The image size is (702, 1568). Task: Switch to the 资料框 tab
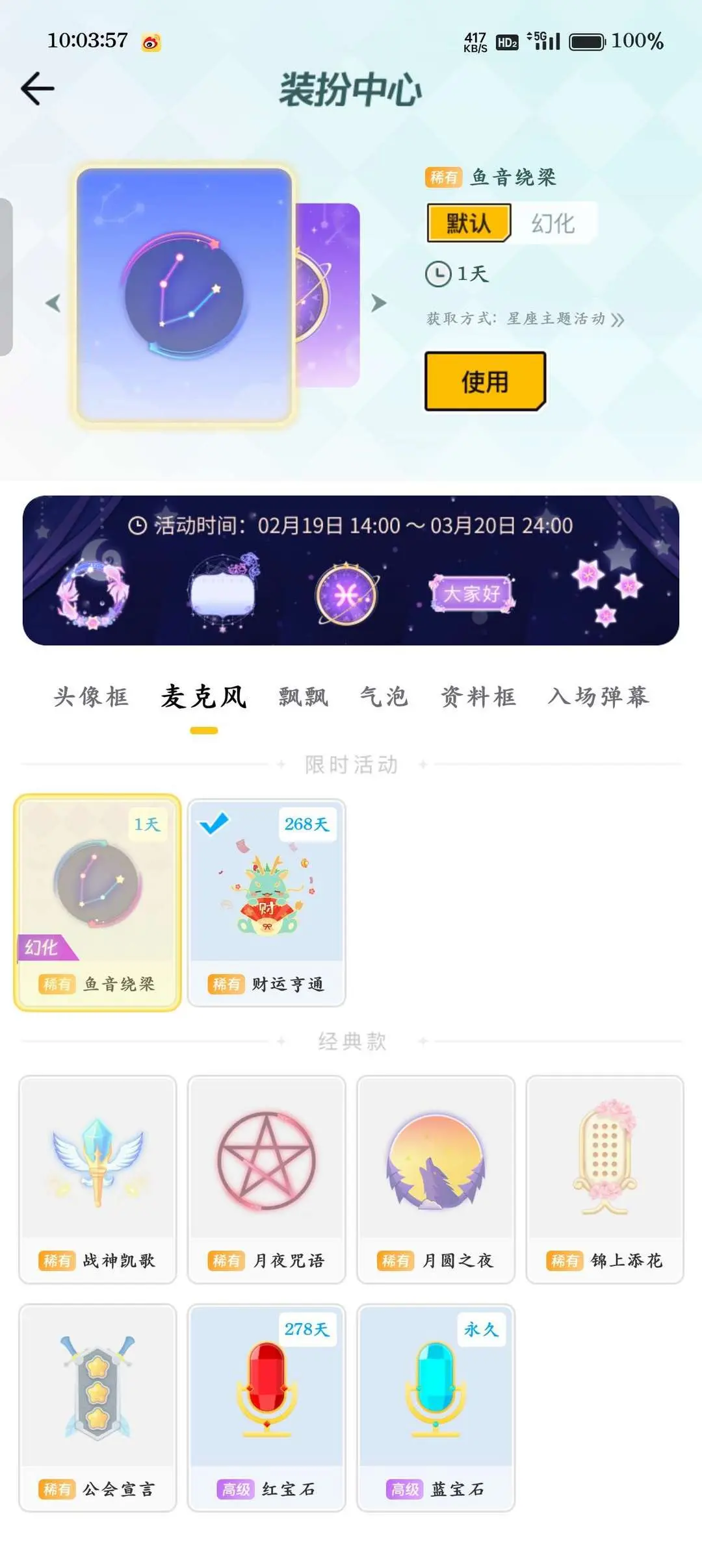[478, 697]
